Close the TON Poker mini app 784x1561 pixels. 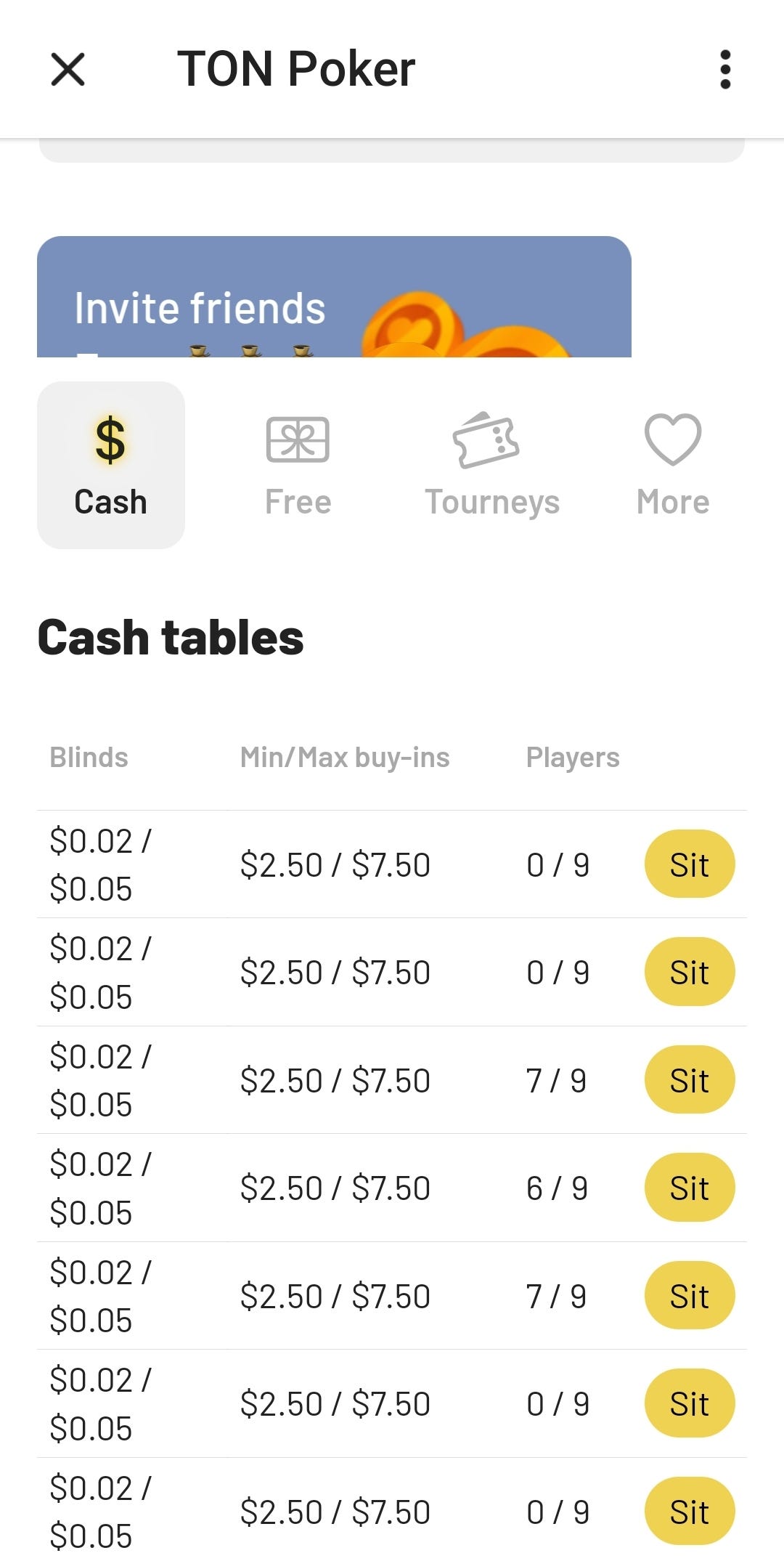pos(68,70)
